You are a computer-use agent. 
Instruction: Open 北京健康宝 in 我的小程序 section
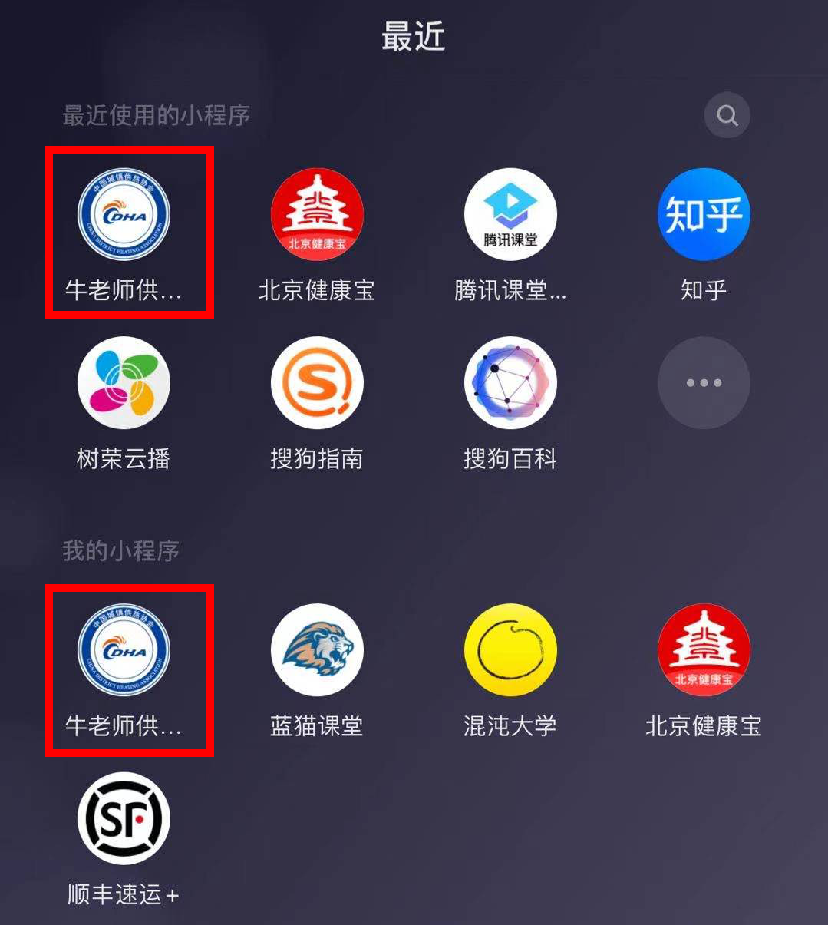tap(703, 650)
